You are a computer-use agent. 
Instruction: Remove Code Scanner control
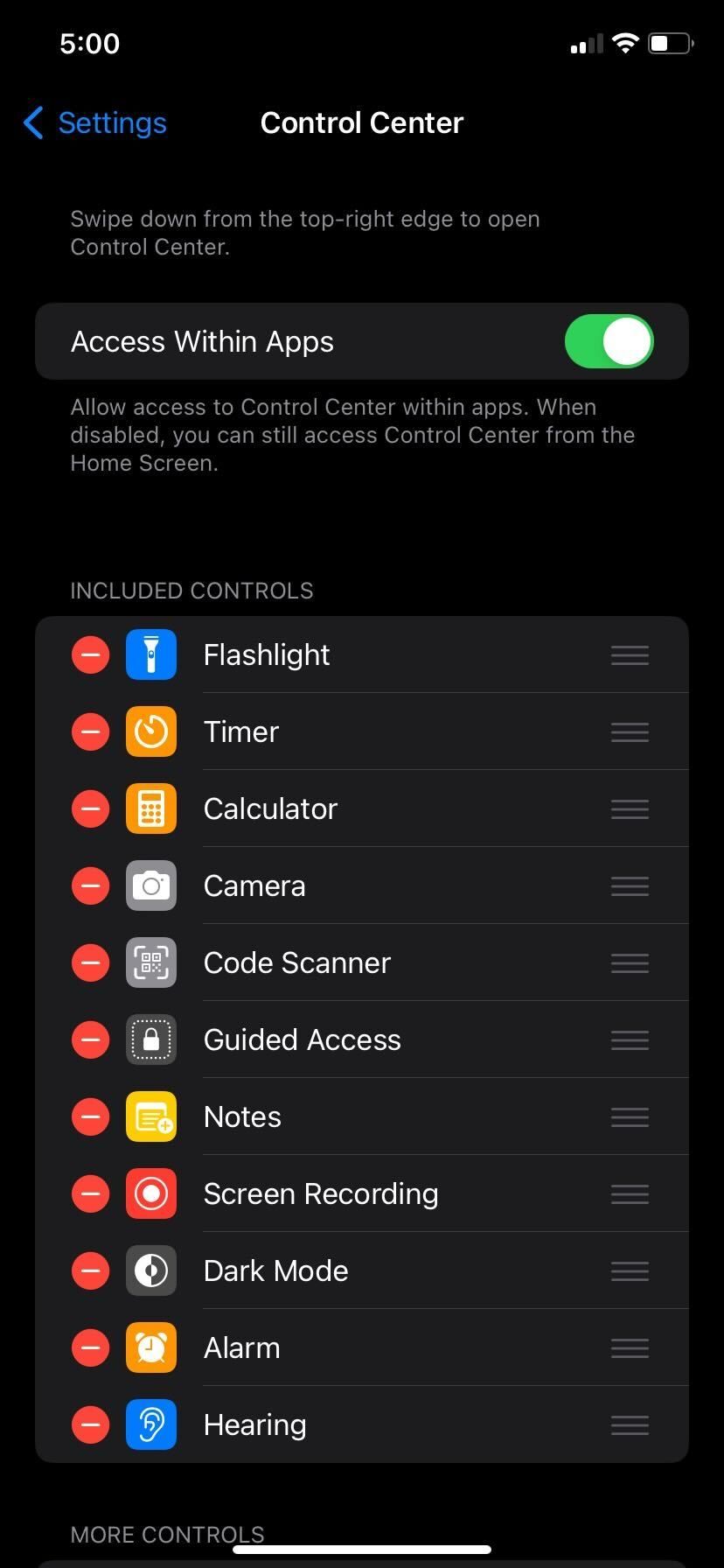click(90, 962)
